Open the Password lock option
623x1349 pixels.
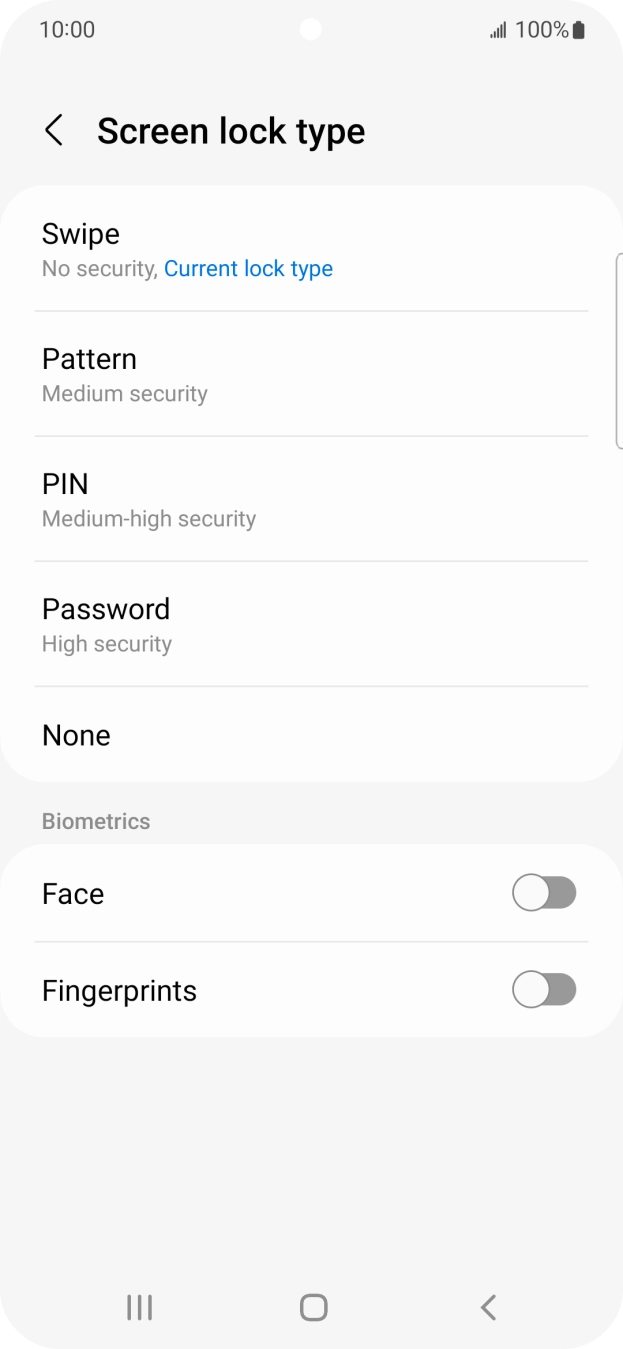click(x=310, y=624)
